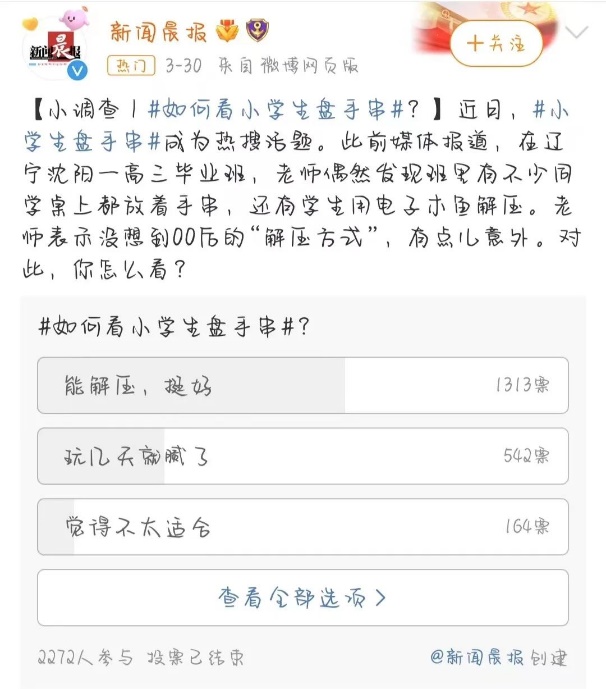Select poll option 能解压，挺好
This screenshot has width=606, height=689.
302,385
